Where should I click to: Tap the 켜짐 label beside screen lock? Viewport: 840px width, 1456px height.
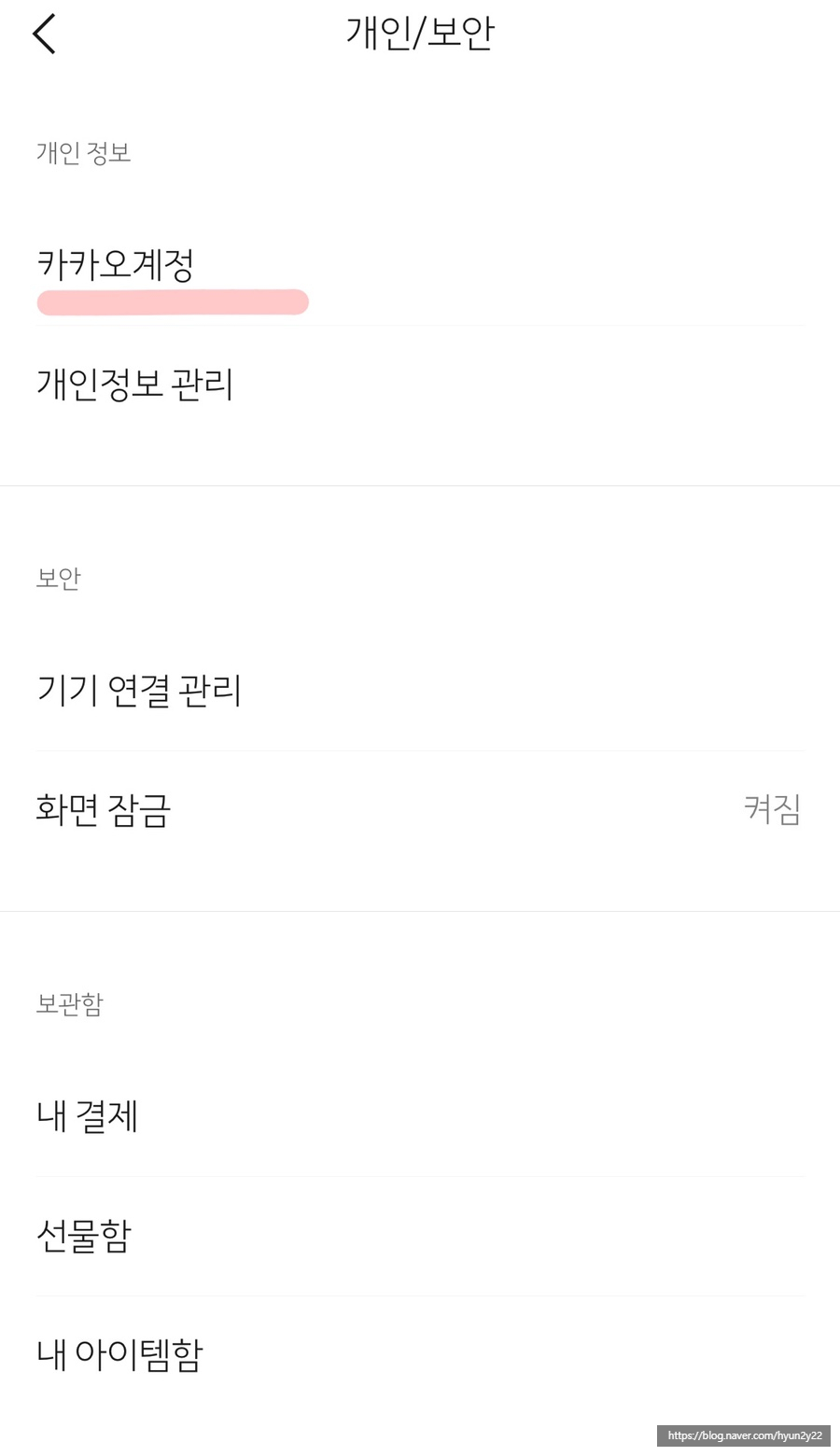(769, 810)
